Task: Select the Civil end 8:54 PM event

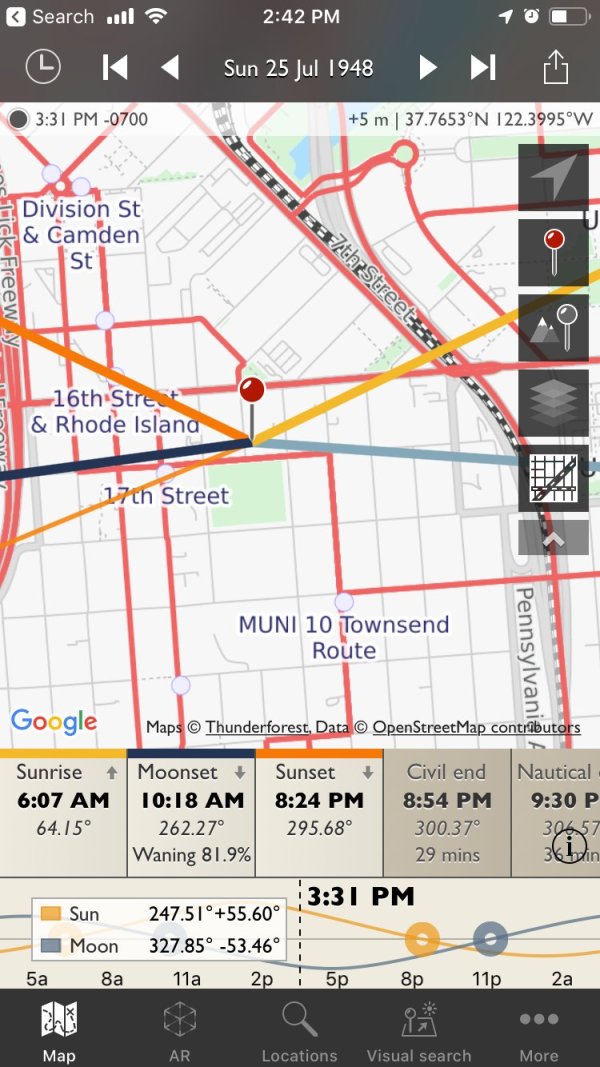Action: pos(446,812)
